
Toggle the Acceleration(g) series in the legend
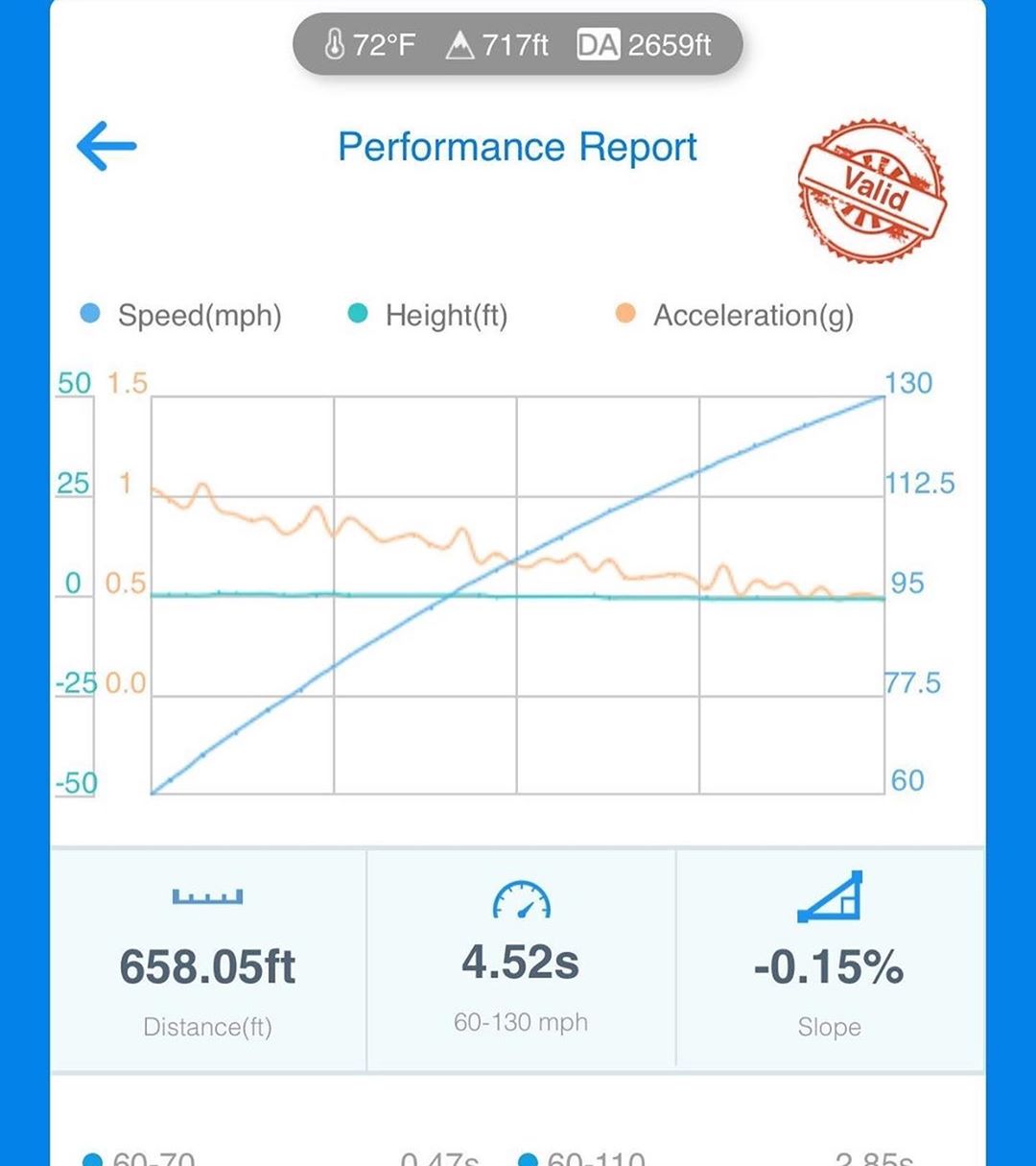coord(735,316)
